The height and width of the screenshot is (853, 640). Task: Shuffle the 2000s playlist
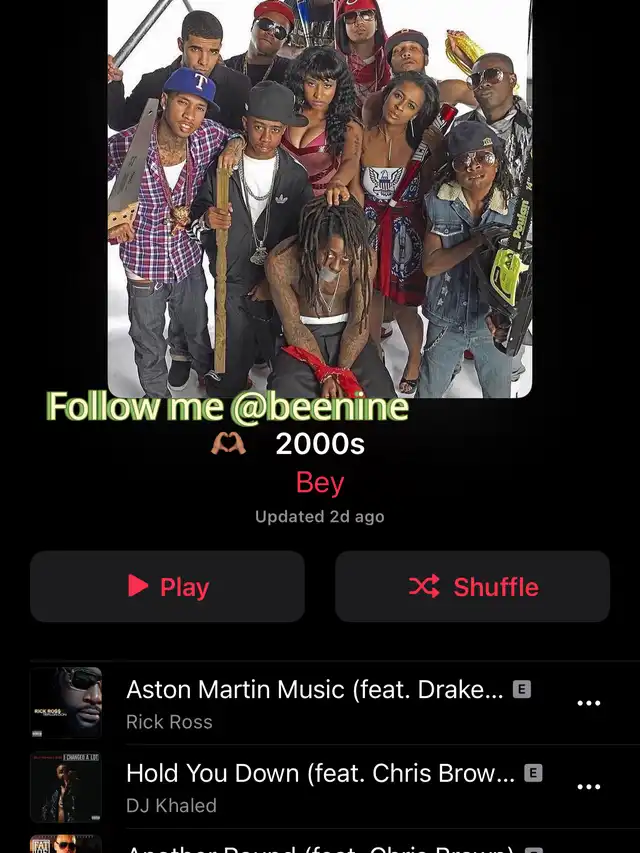point(472,587)
